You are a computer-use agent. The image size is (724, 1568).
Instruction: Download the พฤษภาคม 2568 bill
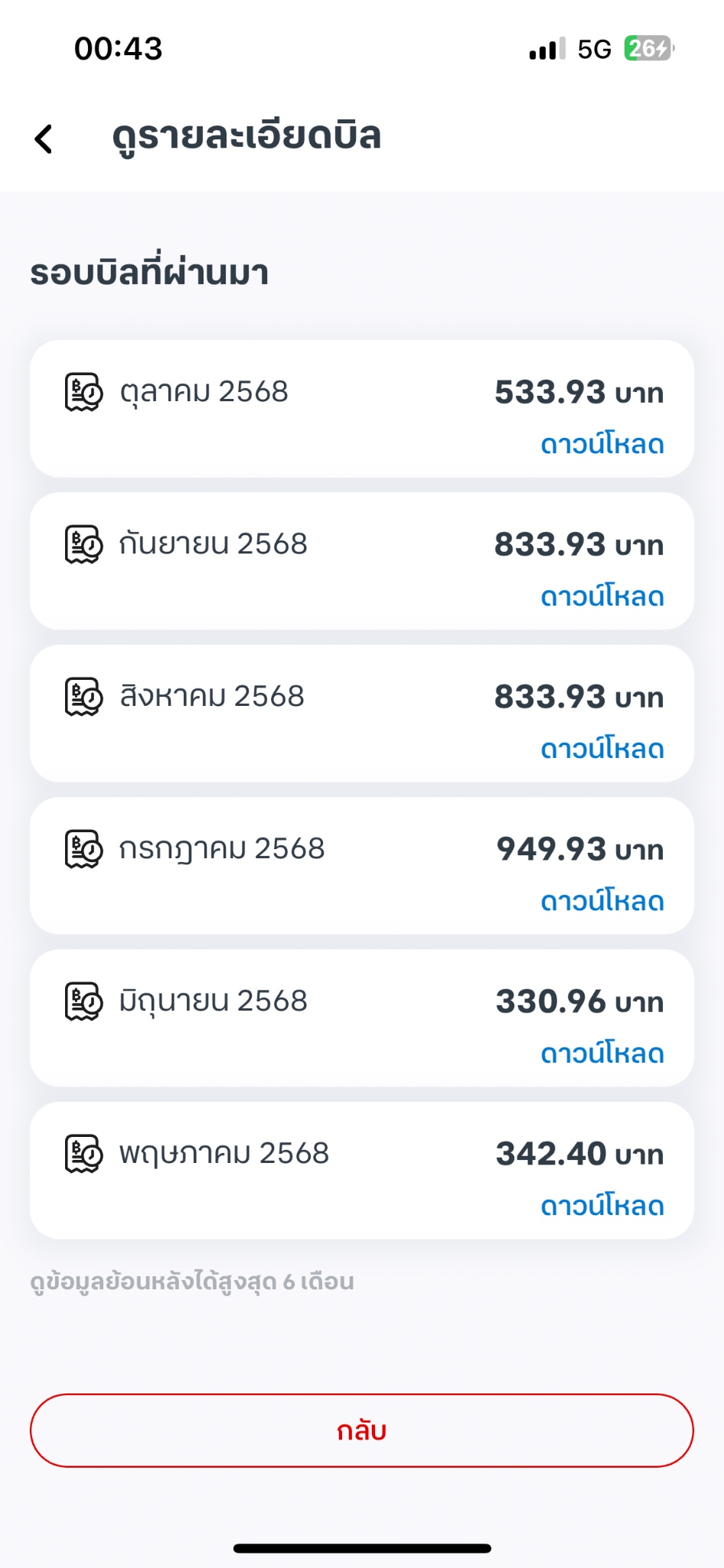pyautogui.click(x=602, y=1207)
